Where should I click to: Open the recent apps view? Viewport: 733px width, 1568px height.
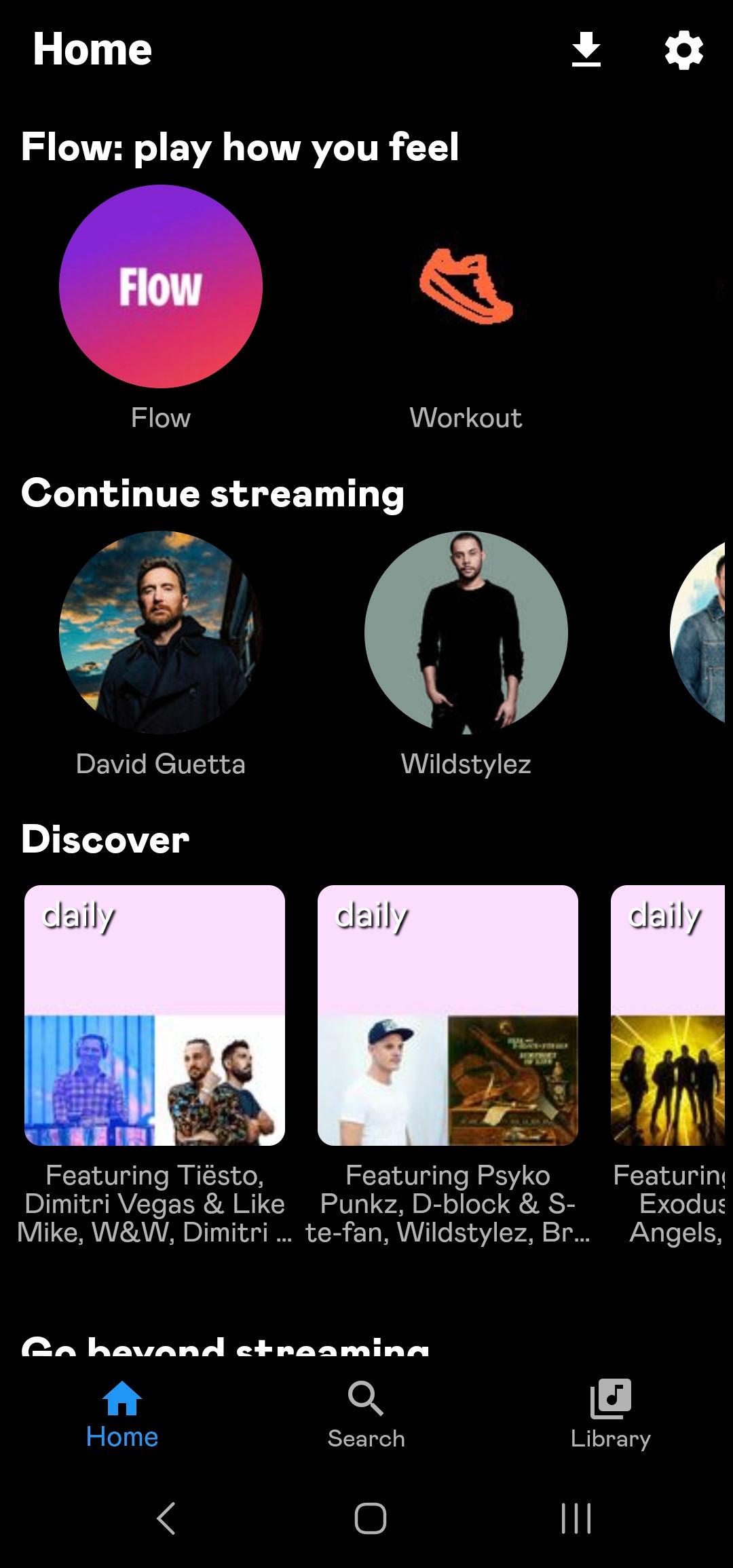tap(576, 1518)
